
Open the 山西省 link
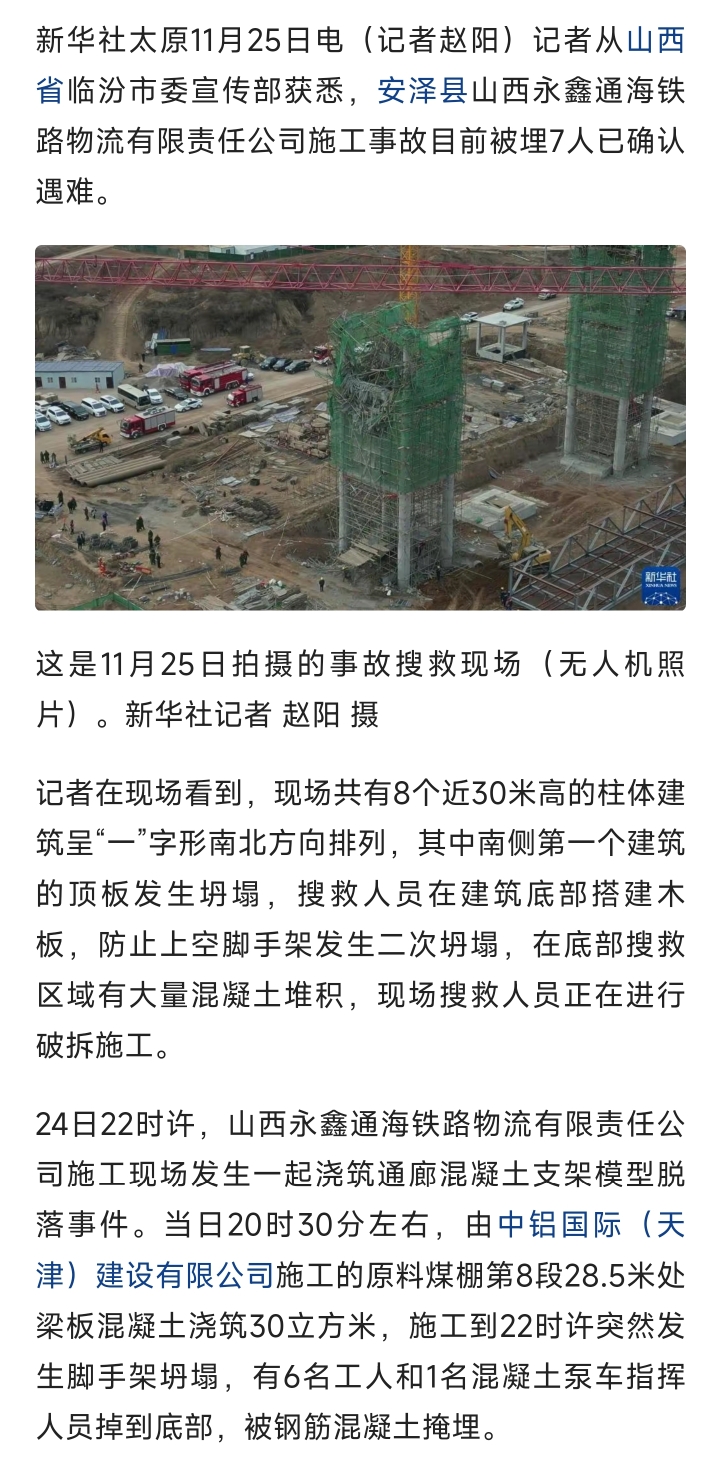pyautogui.click(x=656, y=41)
